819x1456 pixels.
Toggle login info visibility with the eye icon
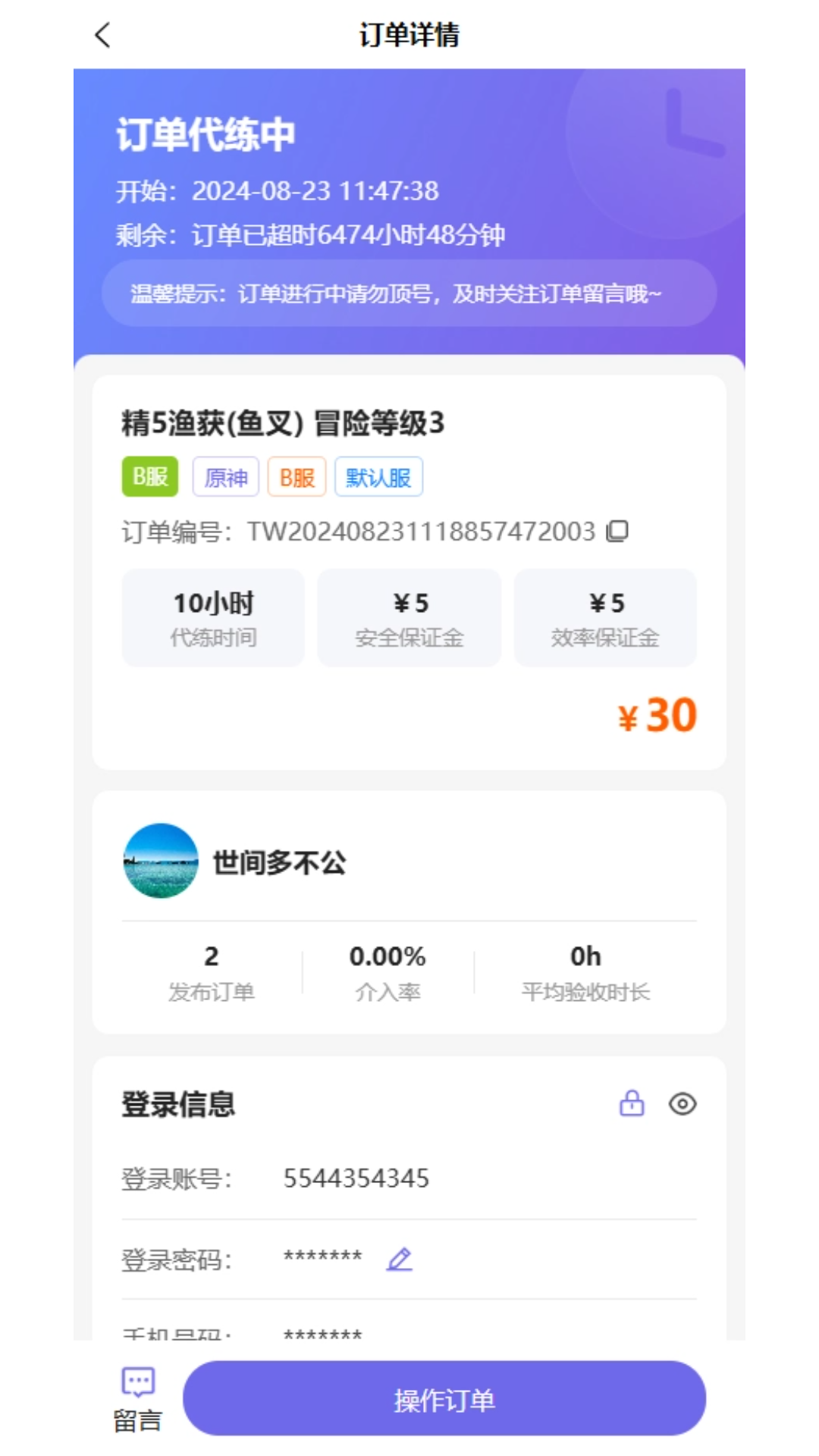click(x=682, y=1104)
